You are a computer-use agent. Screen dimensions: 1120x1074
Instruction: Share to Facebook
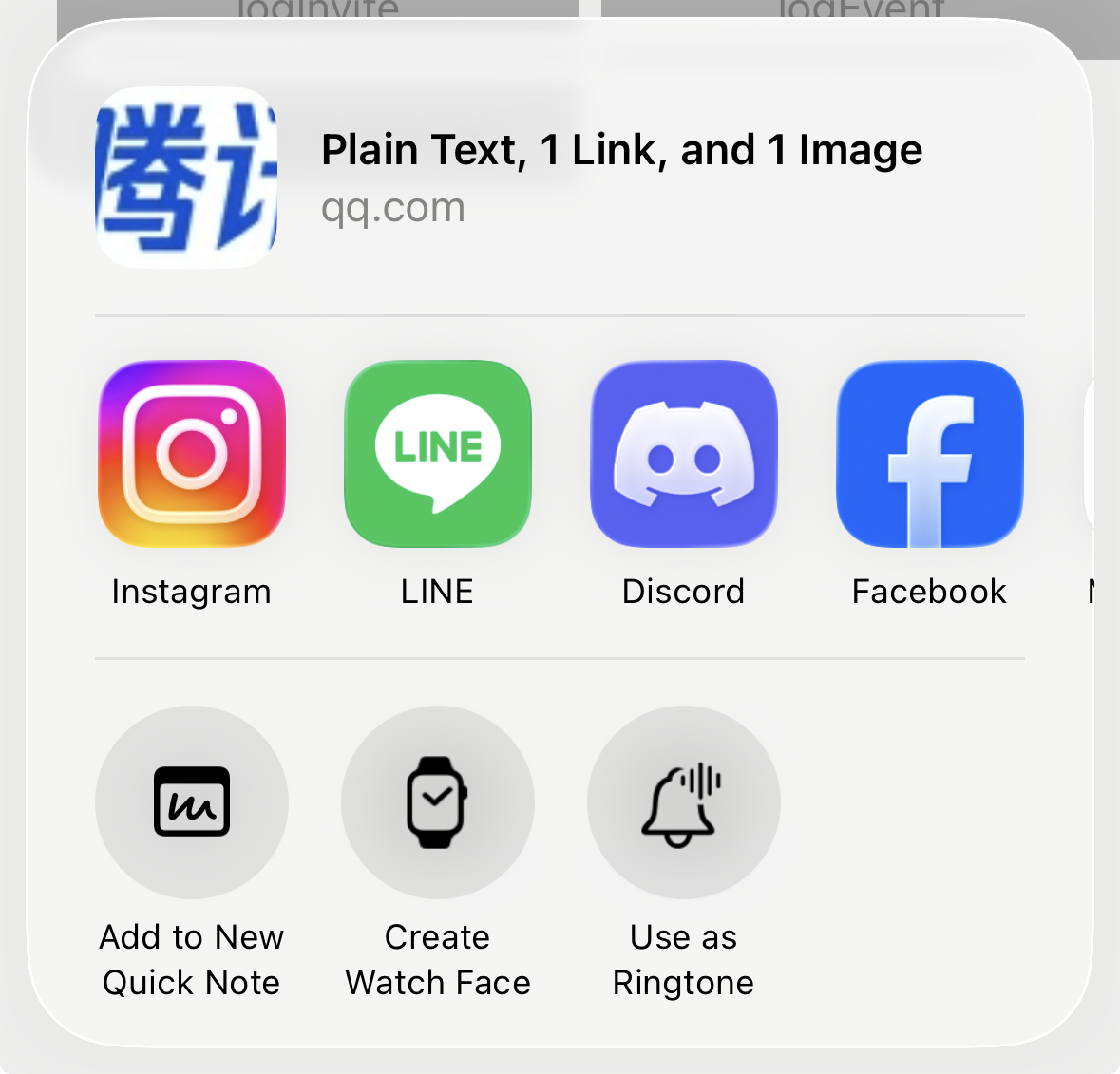[x=929, y=454]
